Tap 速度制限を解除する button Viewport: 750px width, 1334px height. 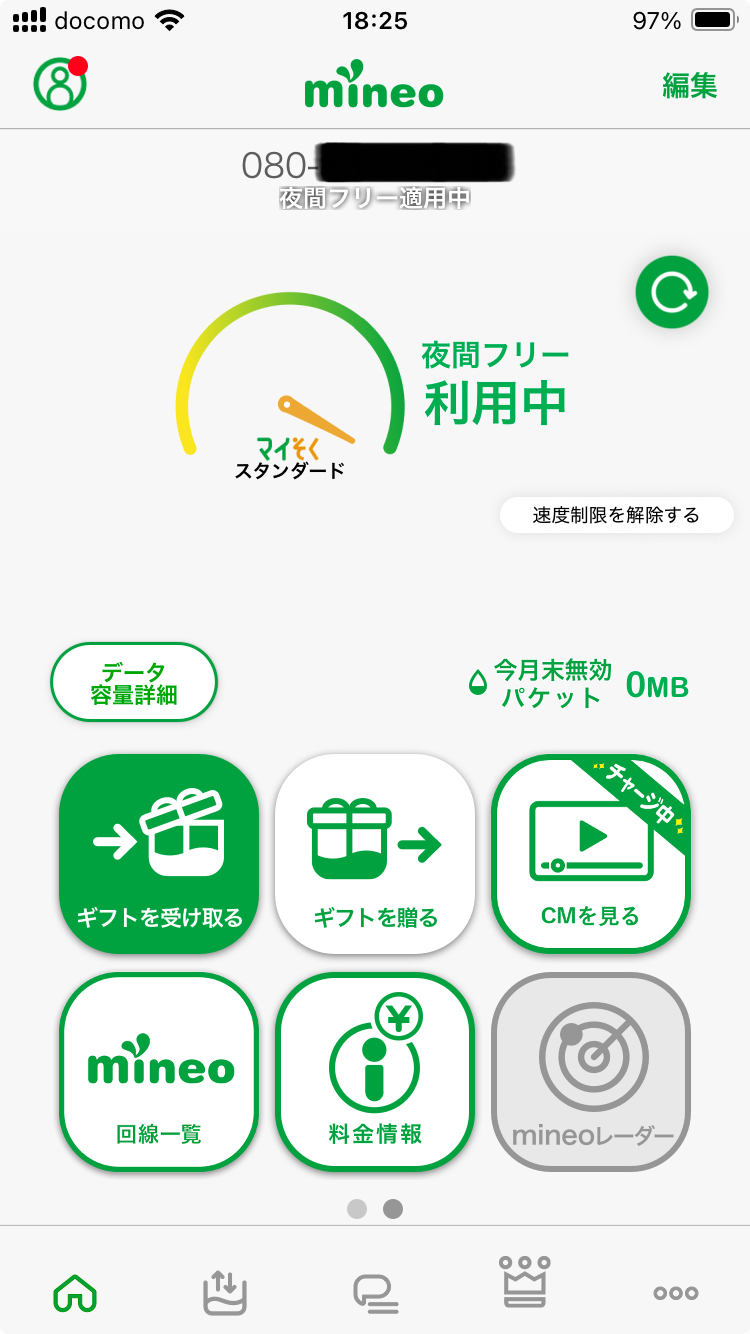[616, 516]
